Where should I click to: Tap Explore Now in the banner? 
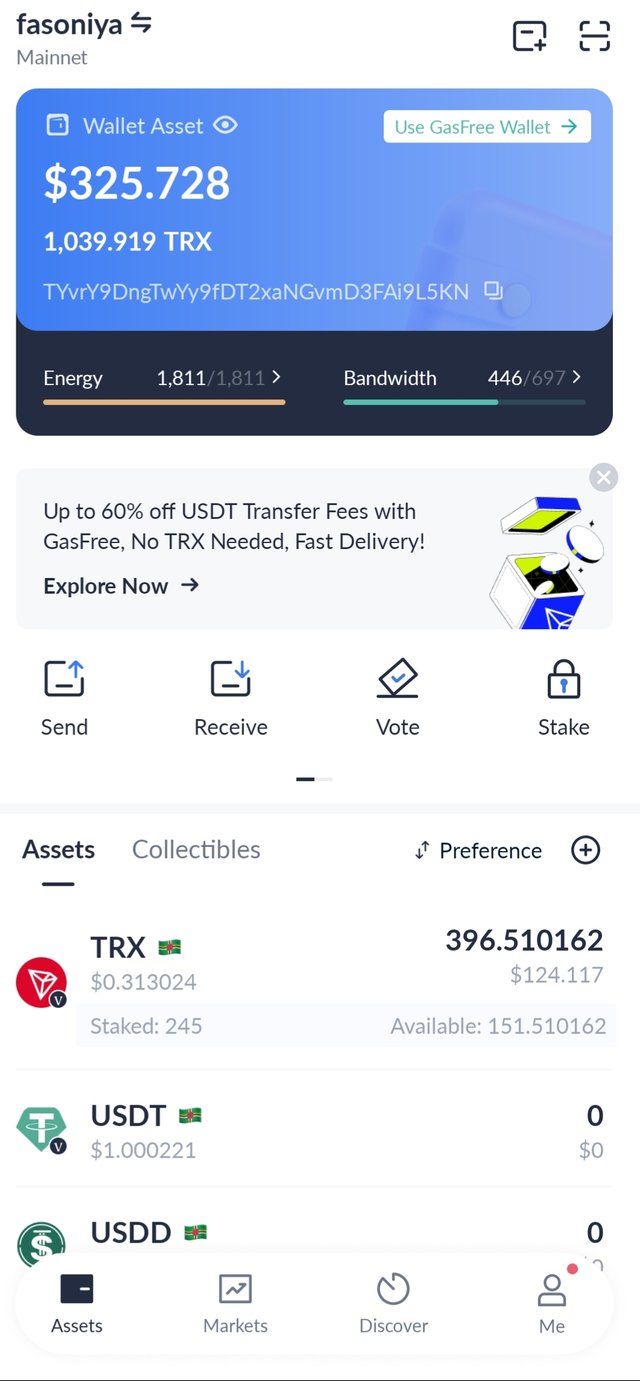click(x=121, y=586)
